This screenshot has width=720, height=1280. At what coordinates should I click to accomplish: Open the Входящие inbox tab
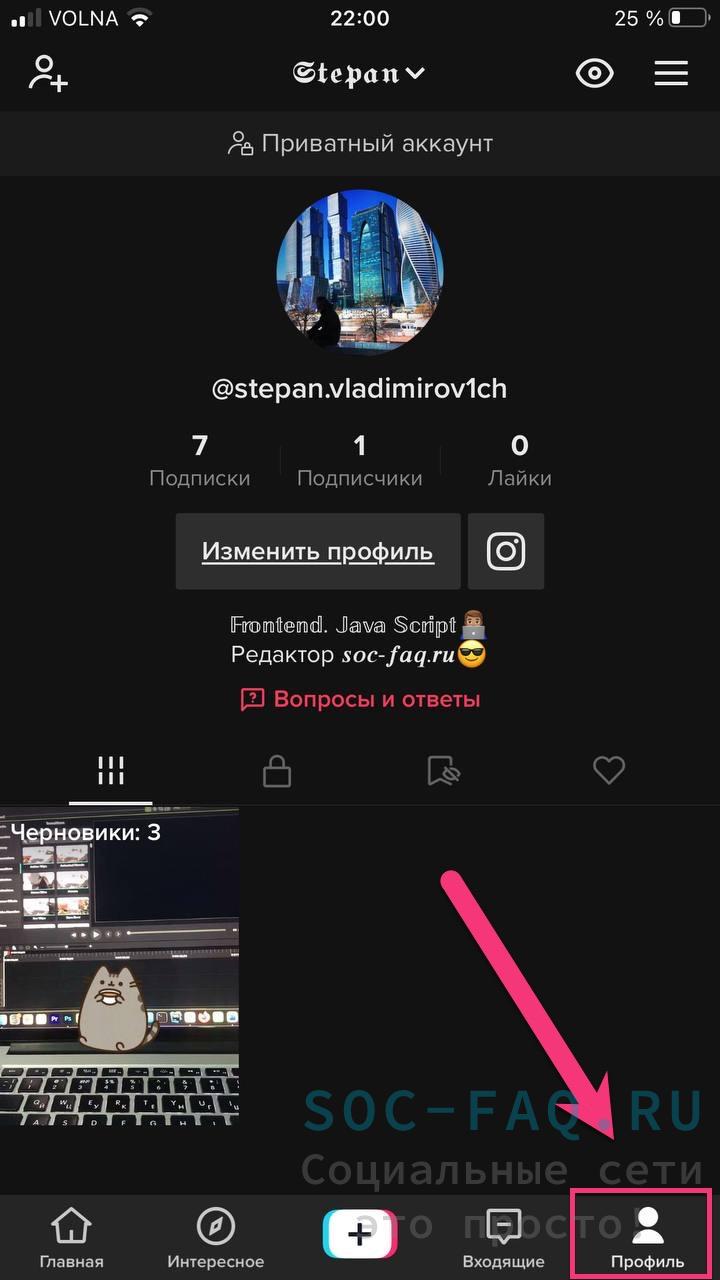pos(504,1238)
